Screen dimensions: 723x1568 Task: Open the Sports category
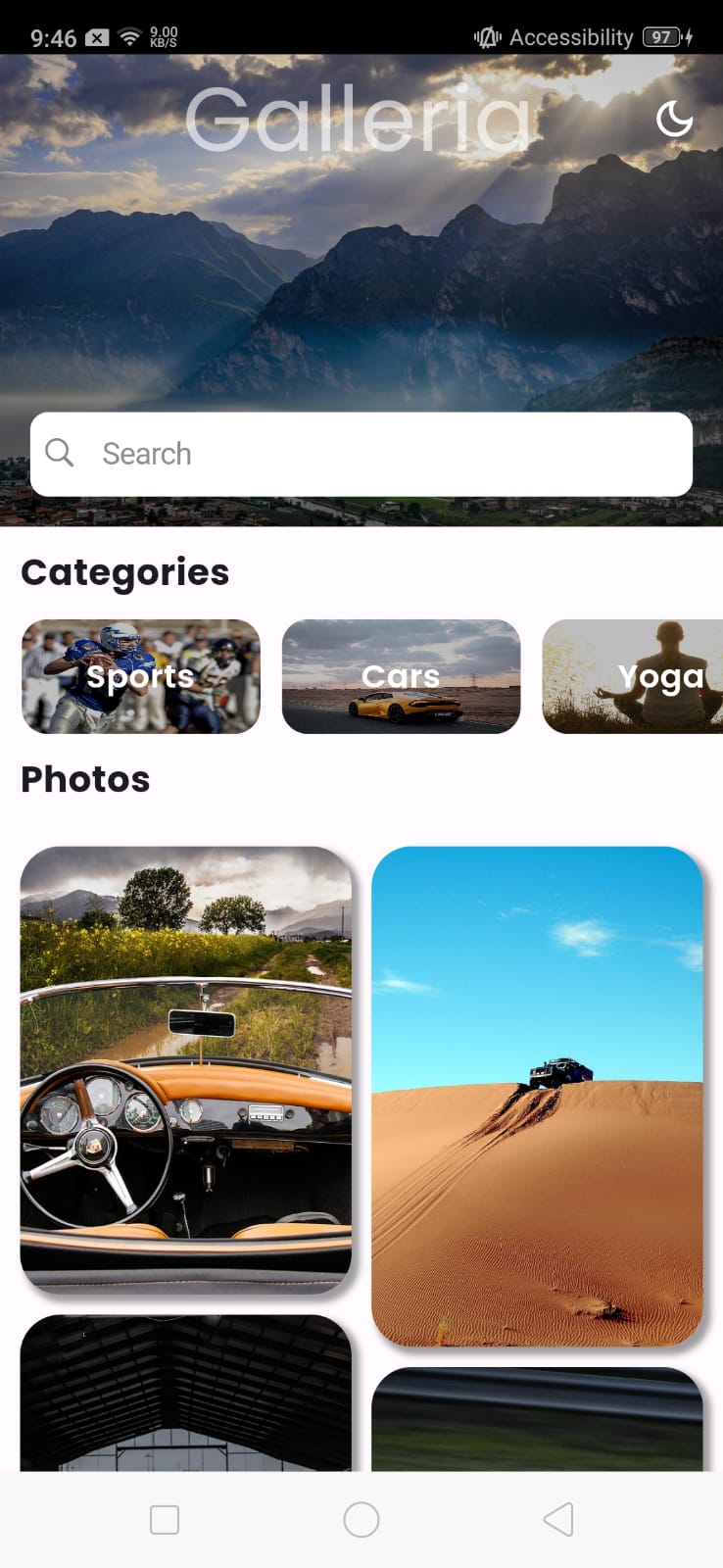click(x=141, y=676)
